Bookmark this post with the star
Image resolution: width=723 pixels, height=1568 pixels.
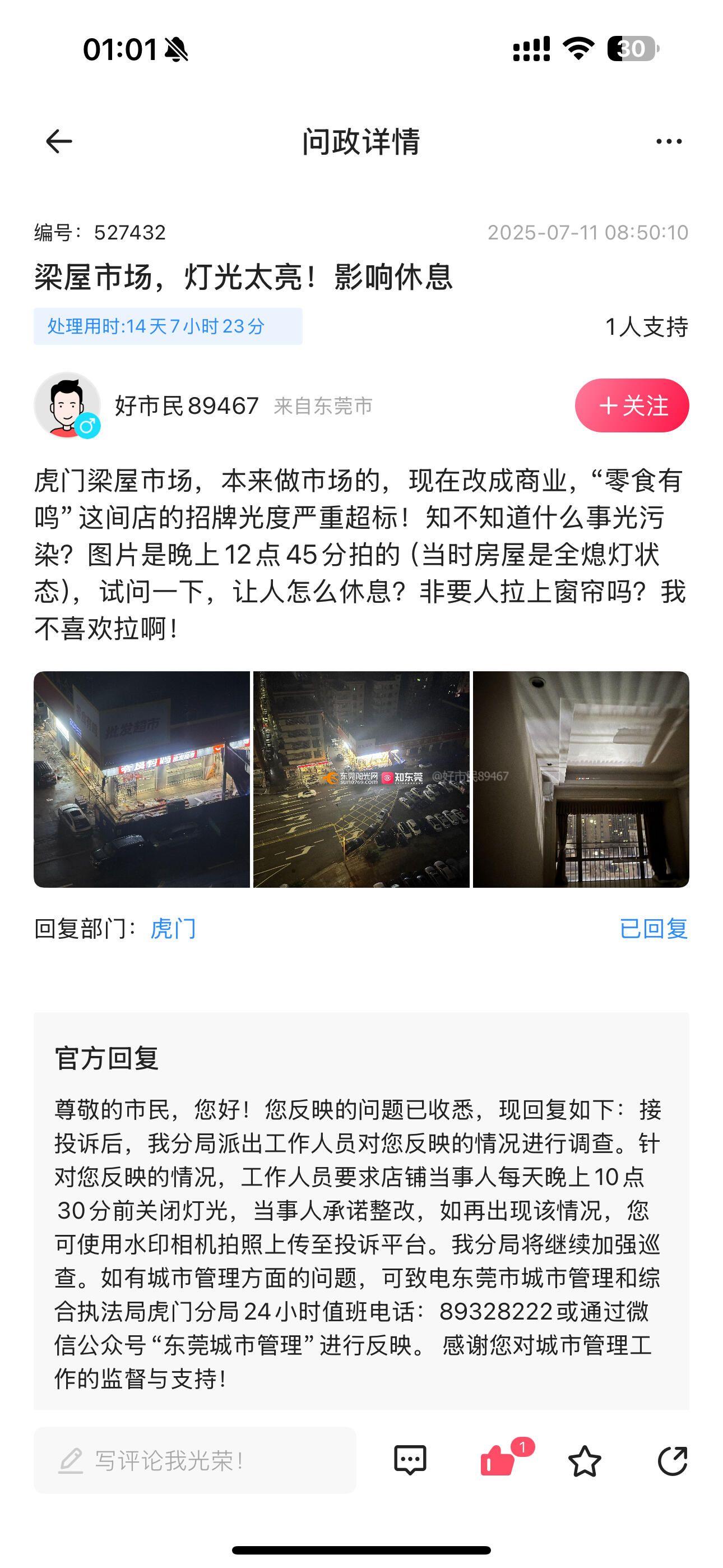[x=584, y=1461]
